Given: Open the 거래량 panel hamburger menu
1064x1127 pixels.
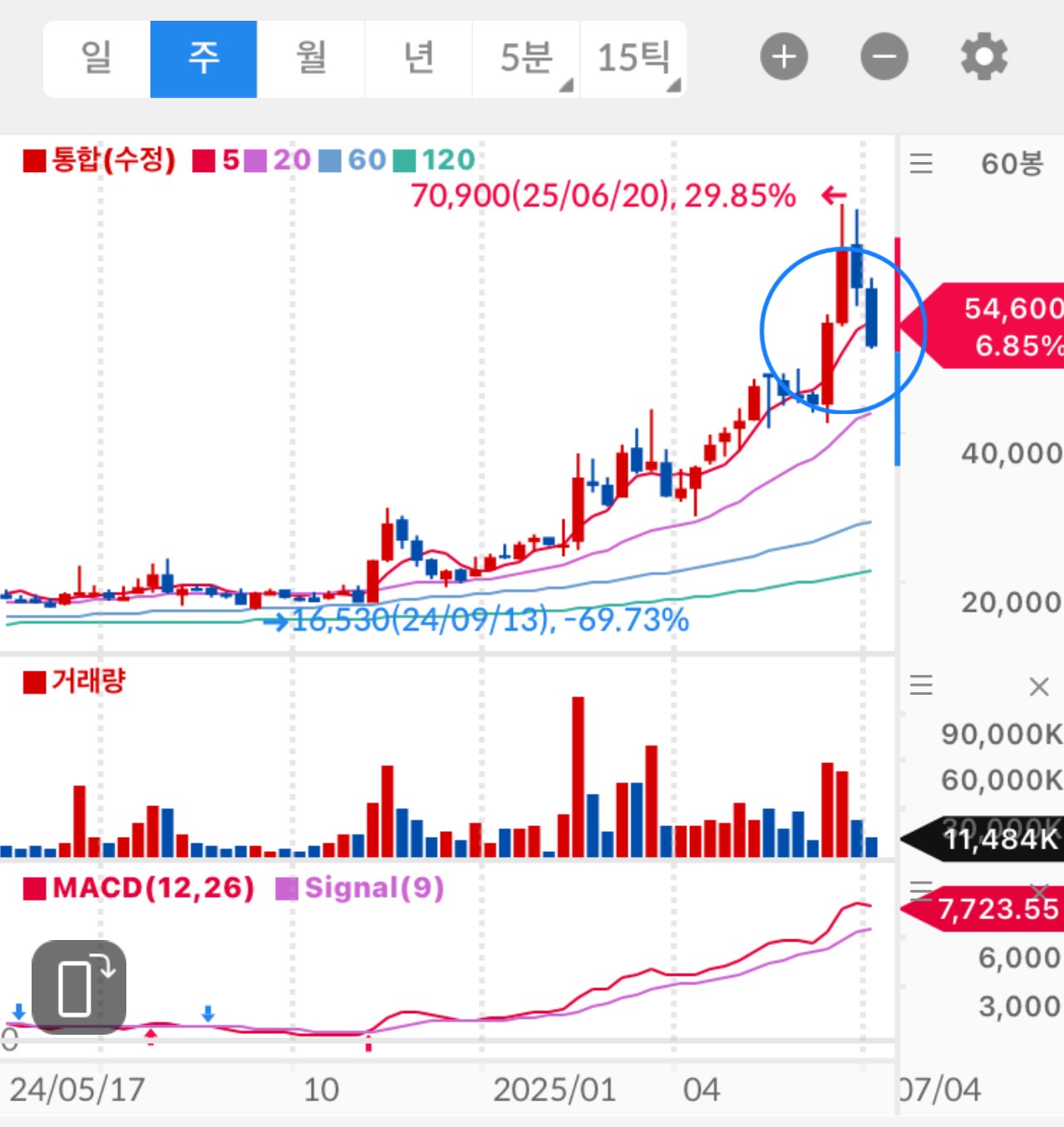Looking at the screenshot, I should pos(920,685).
